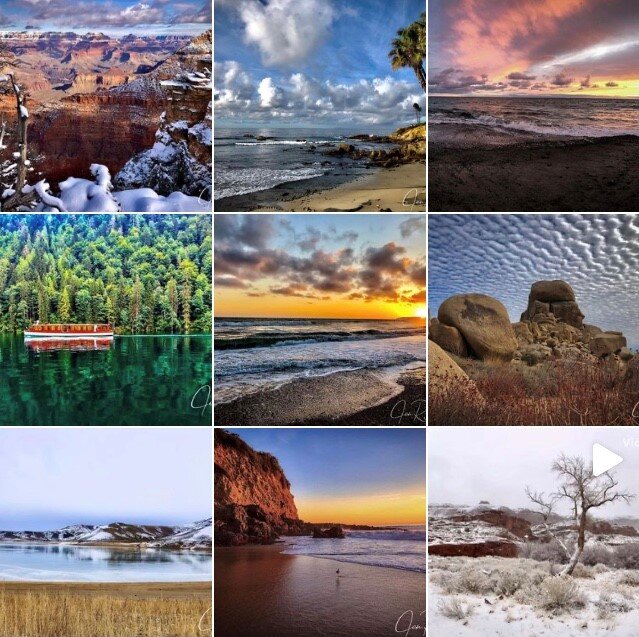Open the snowy hills and lake photo
This screenshot has width=639, height=637.
point(105,533)
